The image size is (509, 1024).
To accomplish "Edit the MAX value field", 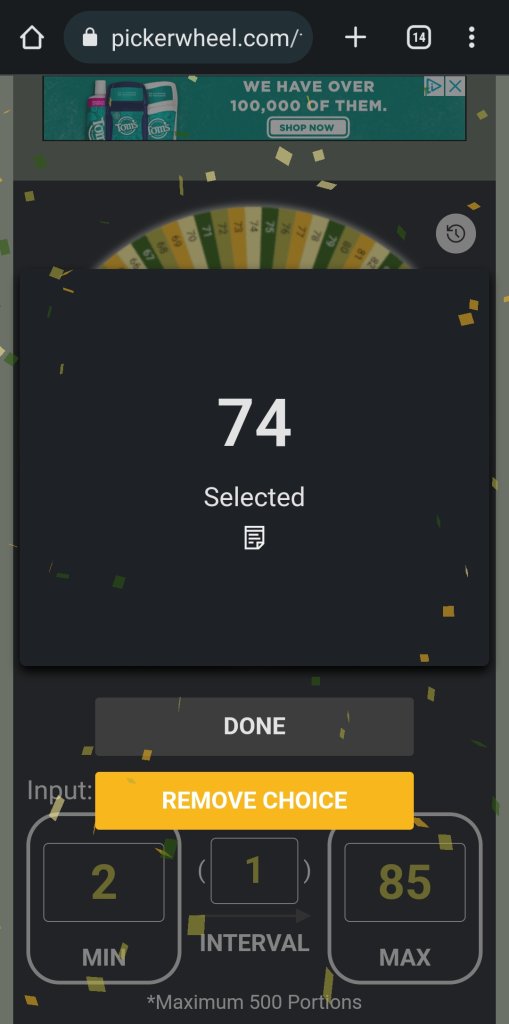I will tap(405, 882).
